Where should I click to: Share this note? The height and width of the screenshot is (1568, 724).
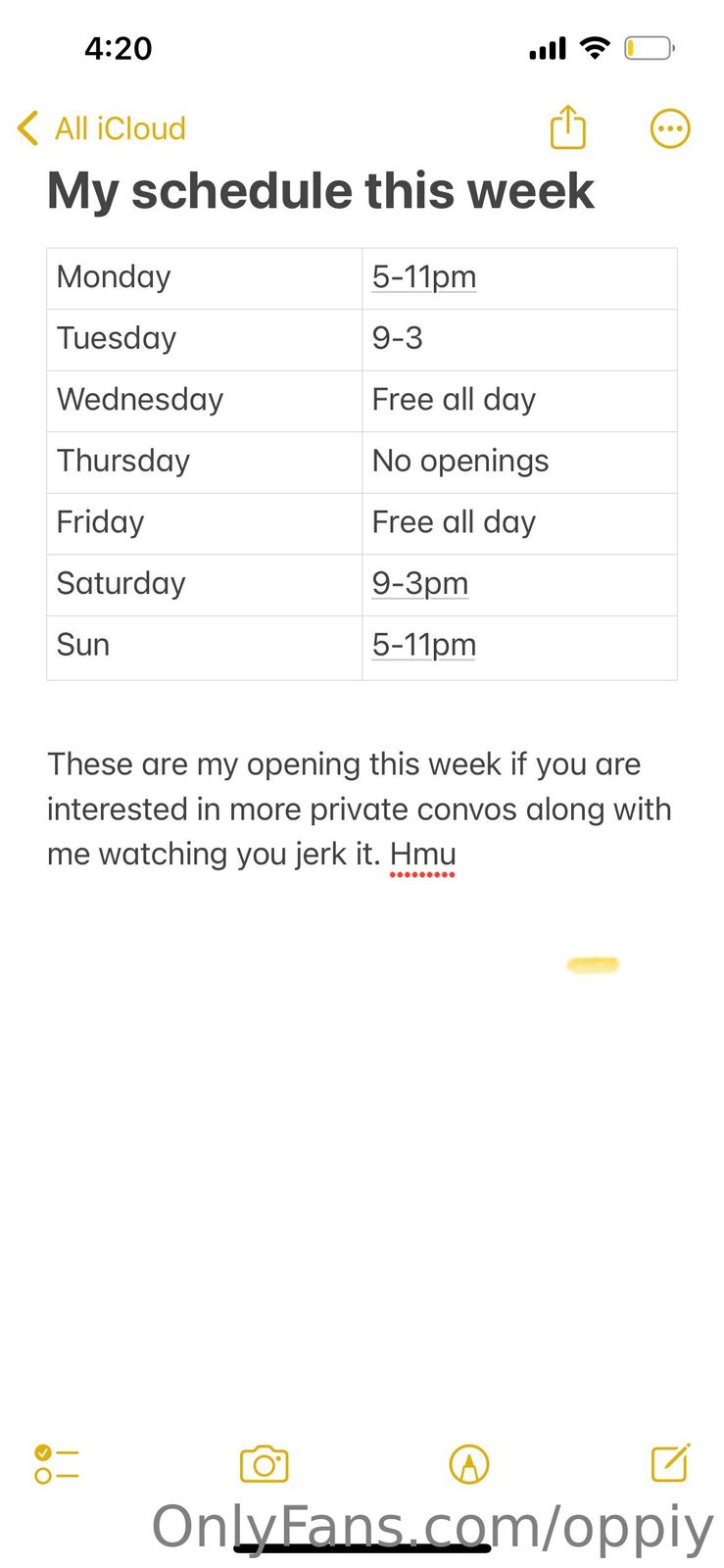pos(567,128)
